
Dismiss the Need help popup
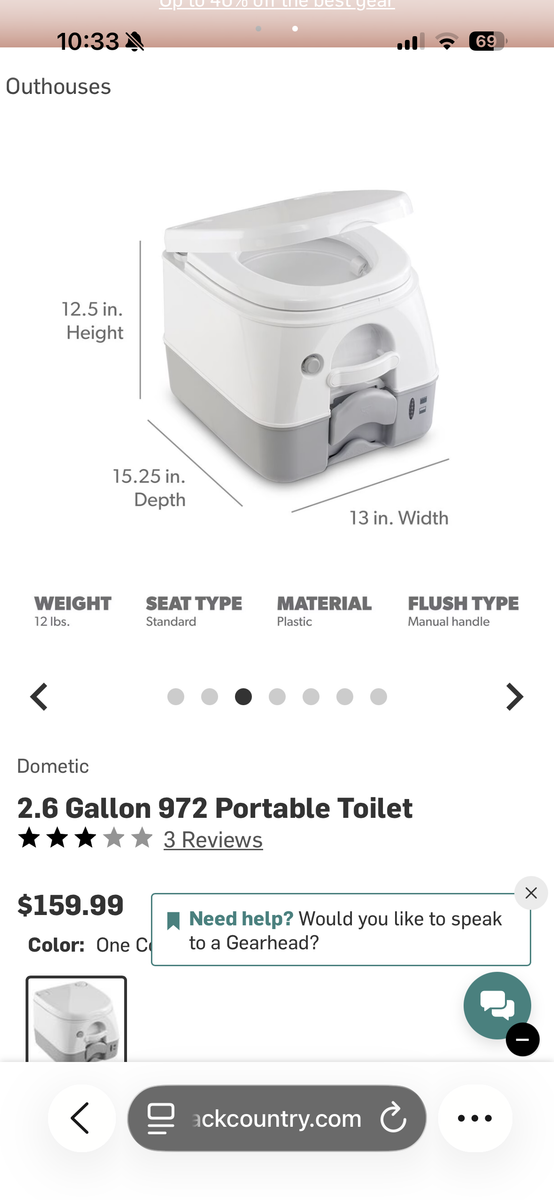coord(530,893)
